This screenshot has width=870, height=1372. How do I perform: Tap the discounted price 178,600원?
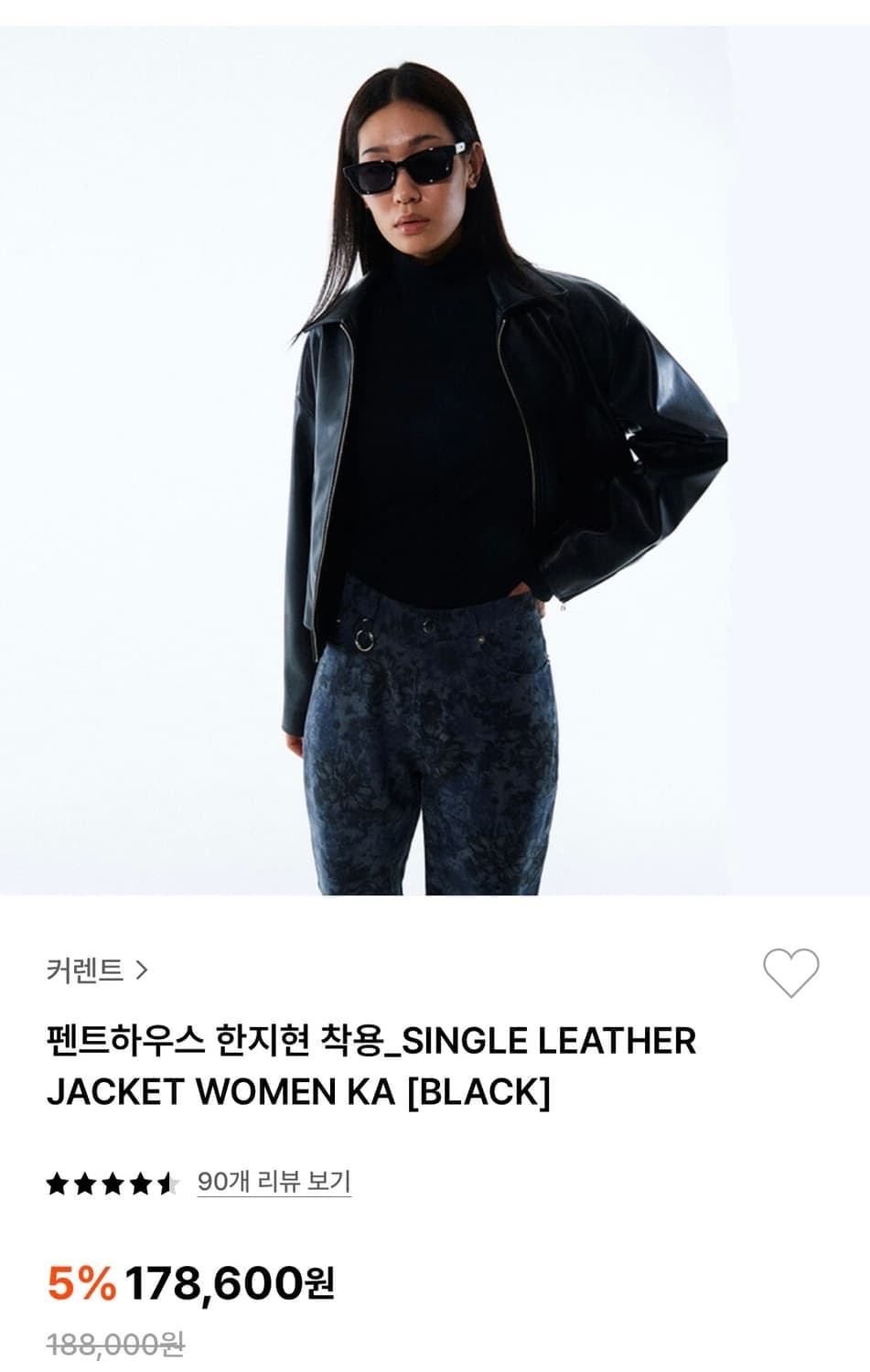(231, 1279)
